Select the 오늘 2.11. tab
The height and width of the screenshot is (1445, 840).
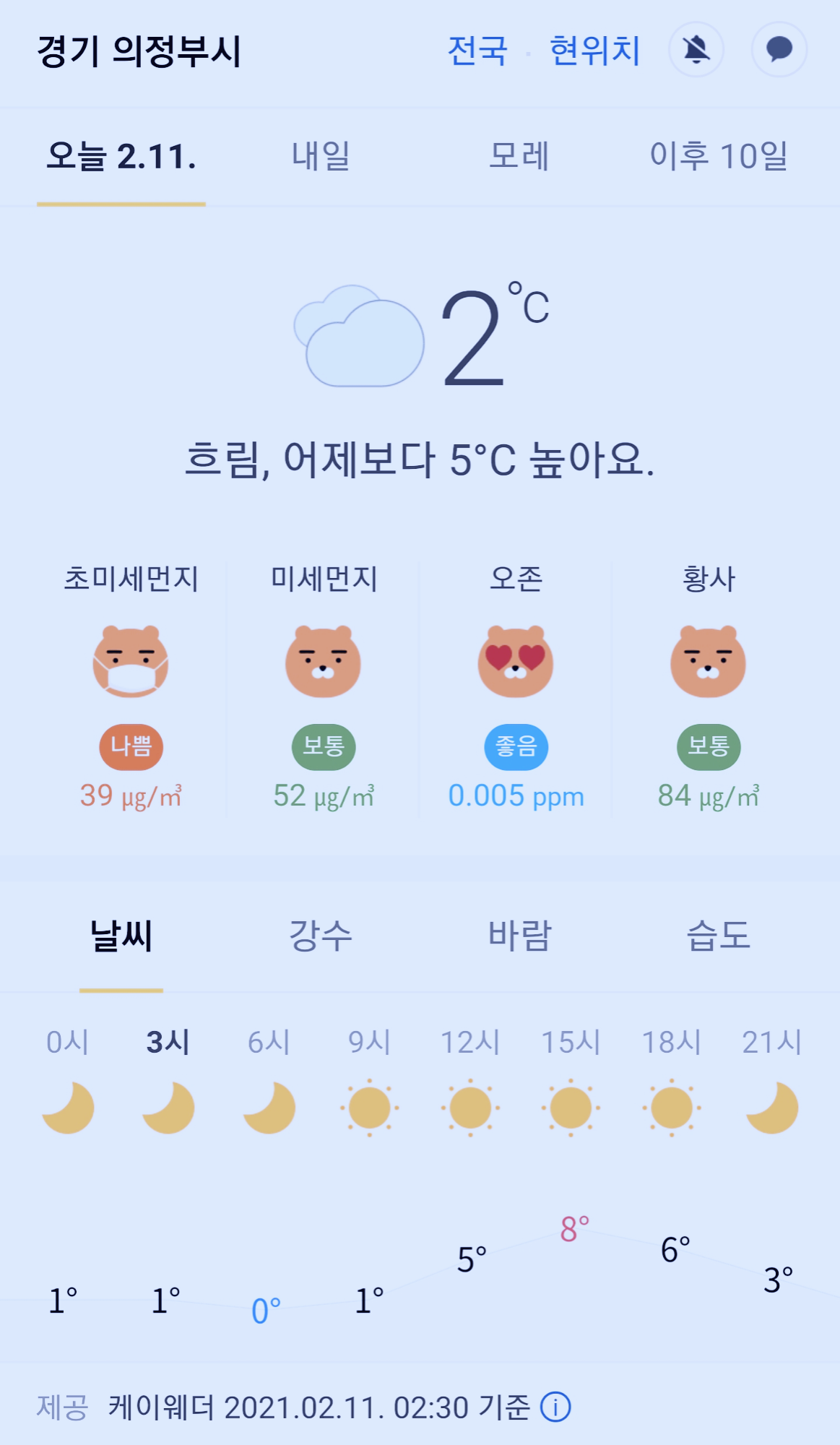121,156
